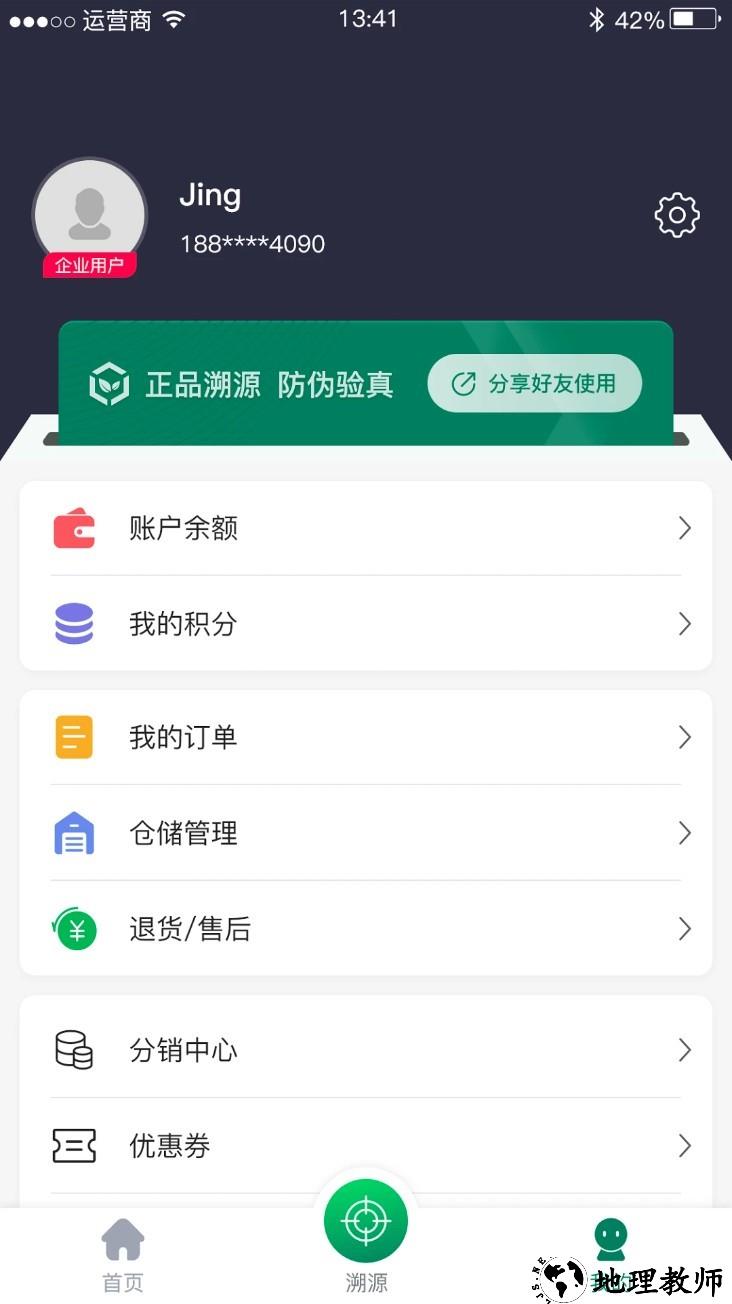Click the 企业用户 red badge

89,265
